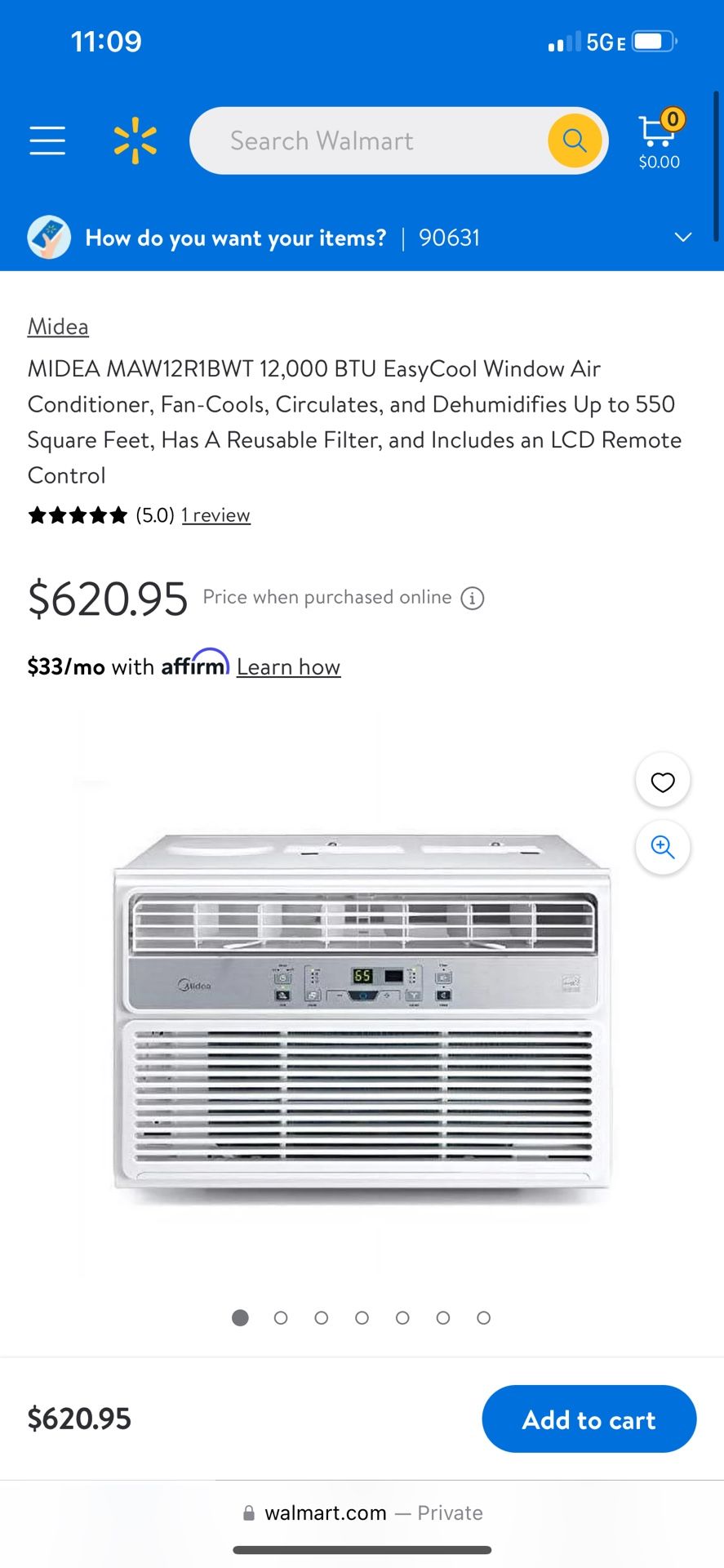This screenshot has height=1568, width=724.
Task: Click the padlock icon in address bar
Action: tap(246, 1512)
